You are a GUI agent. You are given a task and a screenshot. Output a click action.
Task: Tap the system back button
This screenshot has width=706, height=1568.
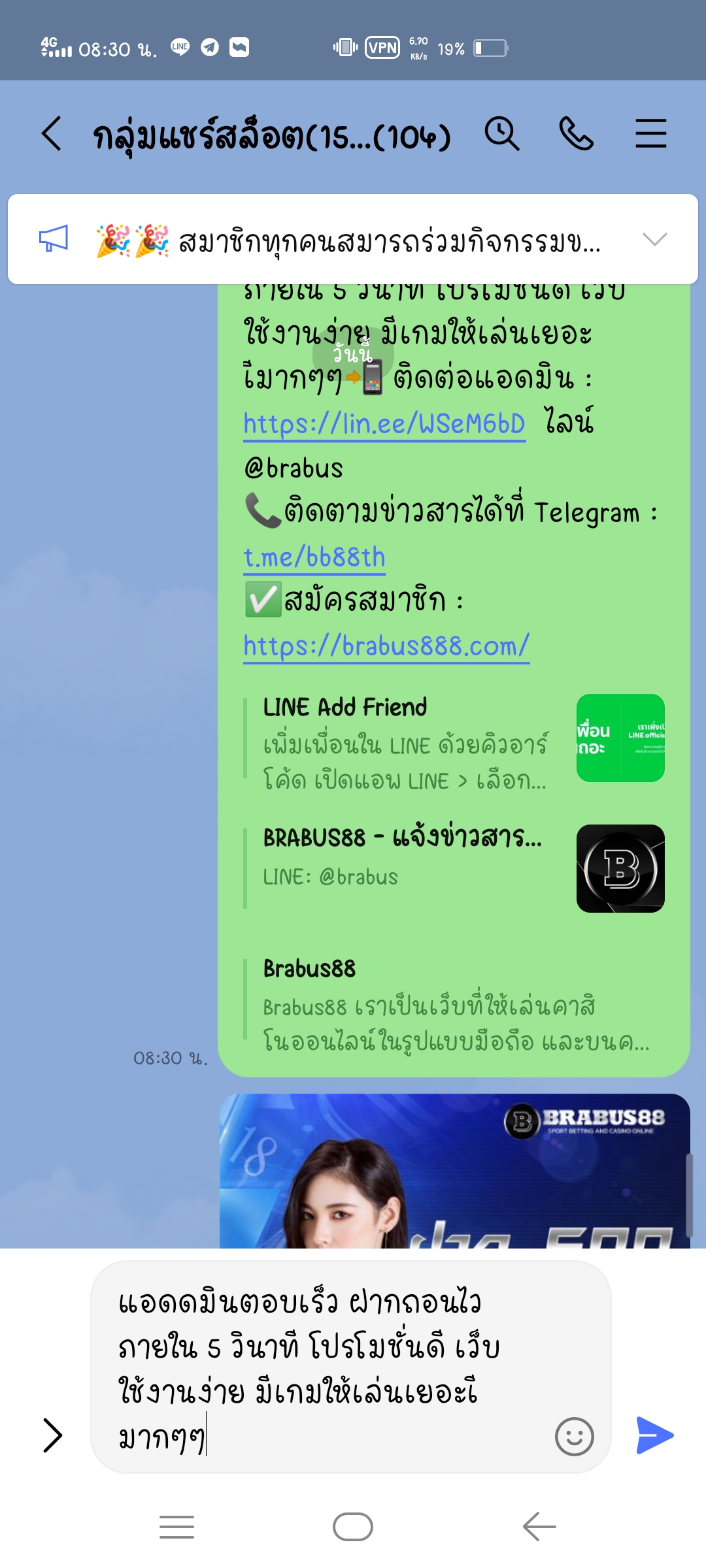[x=539, y=1527]
